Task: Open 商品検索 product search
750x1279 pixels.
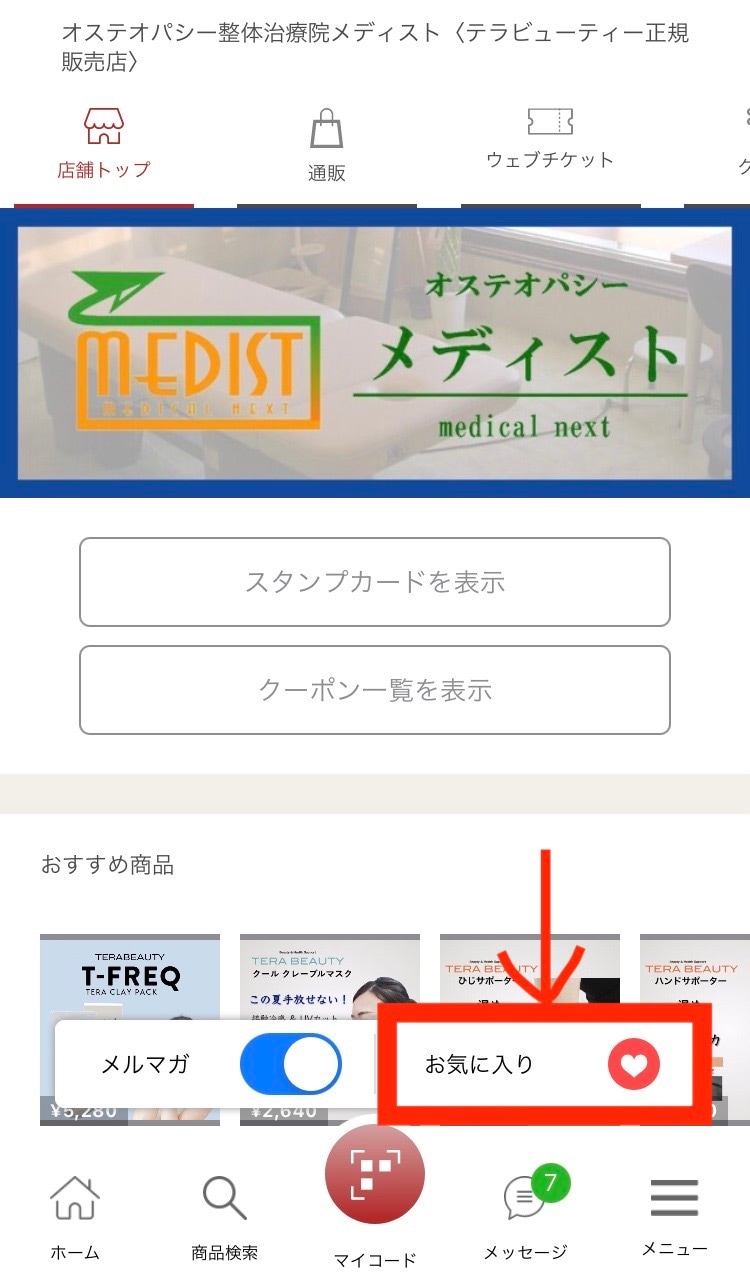Action: tap(225, 1215)
